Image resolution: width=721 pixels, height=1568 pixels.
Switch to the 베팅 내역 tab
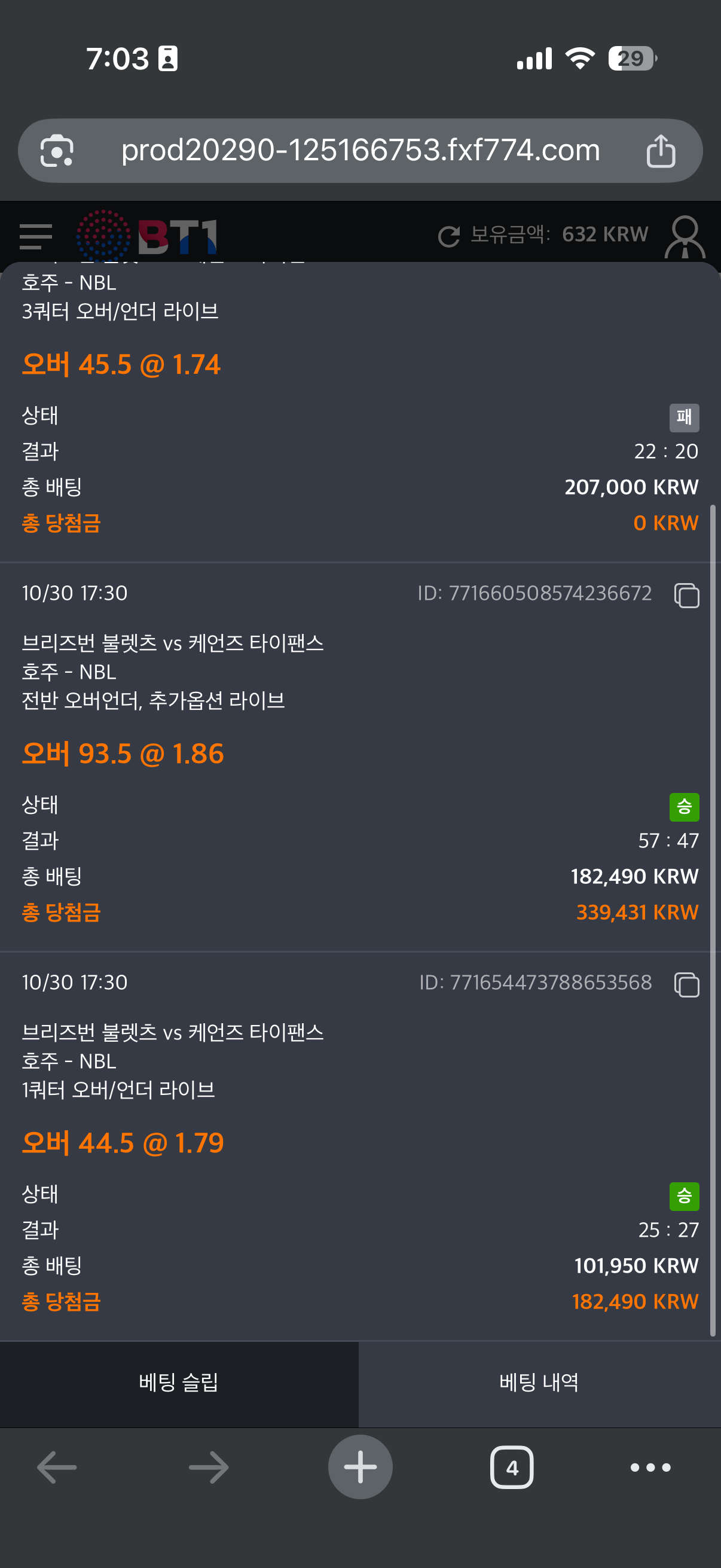[x=539, y=1383]
